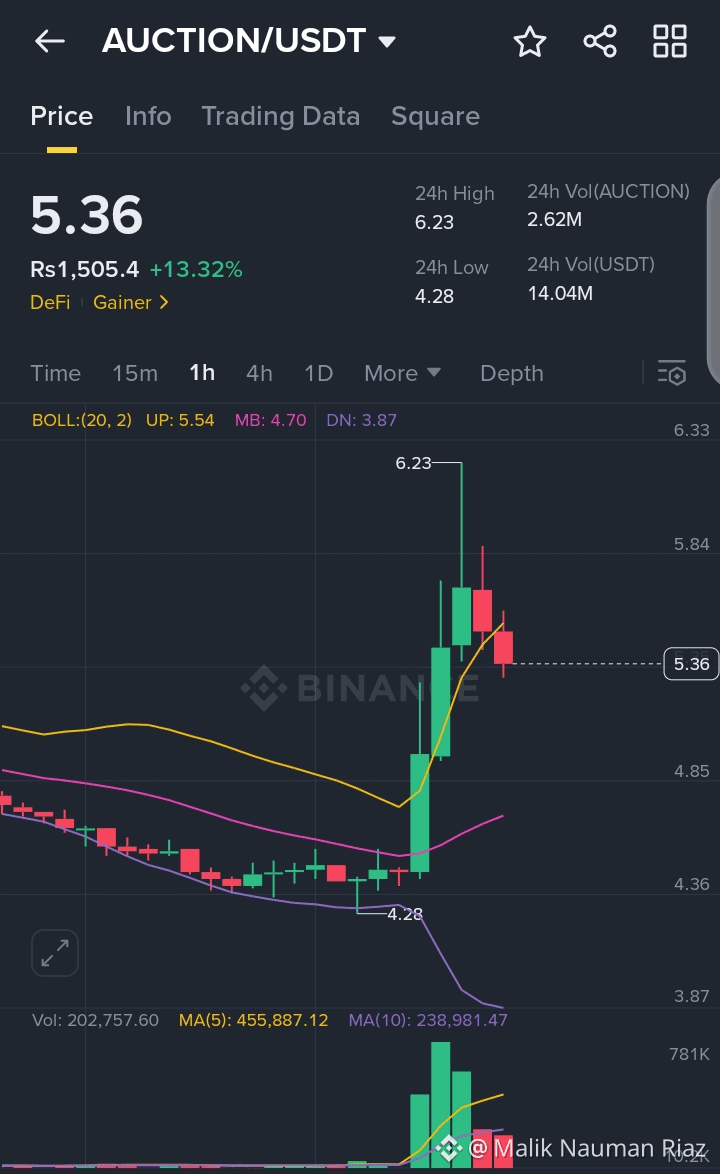This screenshot has height=1174, width=720.
Task: Switch to the Info tab
Action: [x=148, y=116]
